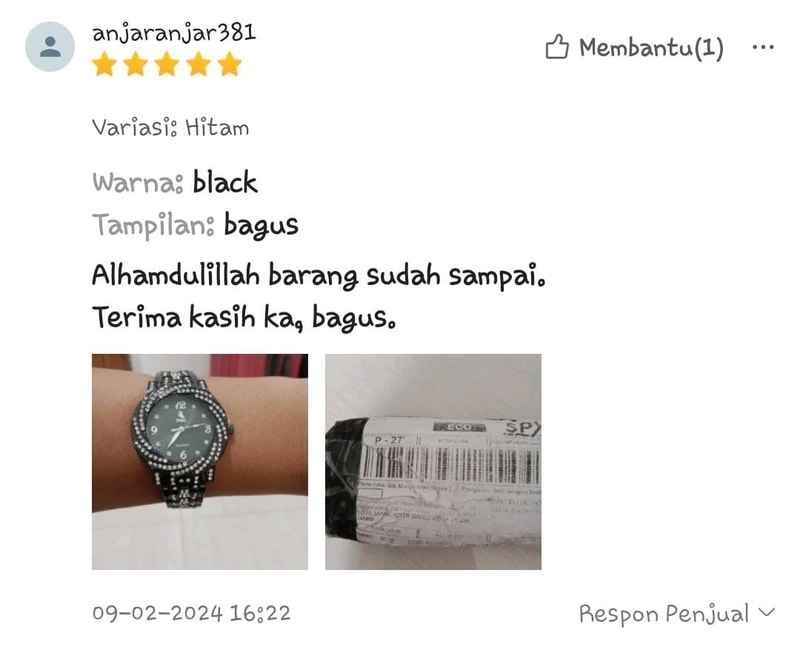Expand Respon Penjual
This screenshot has height=647, width=800.
point(676,613)
